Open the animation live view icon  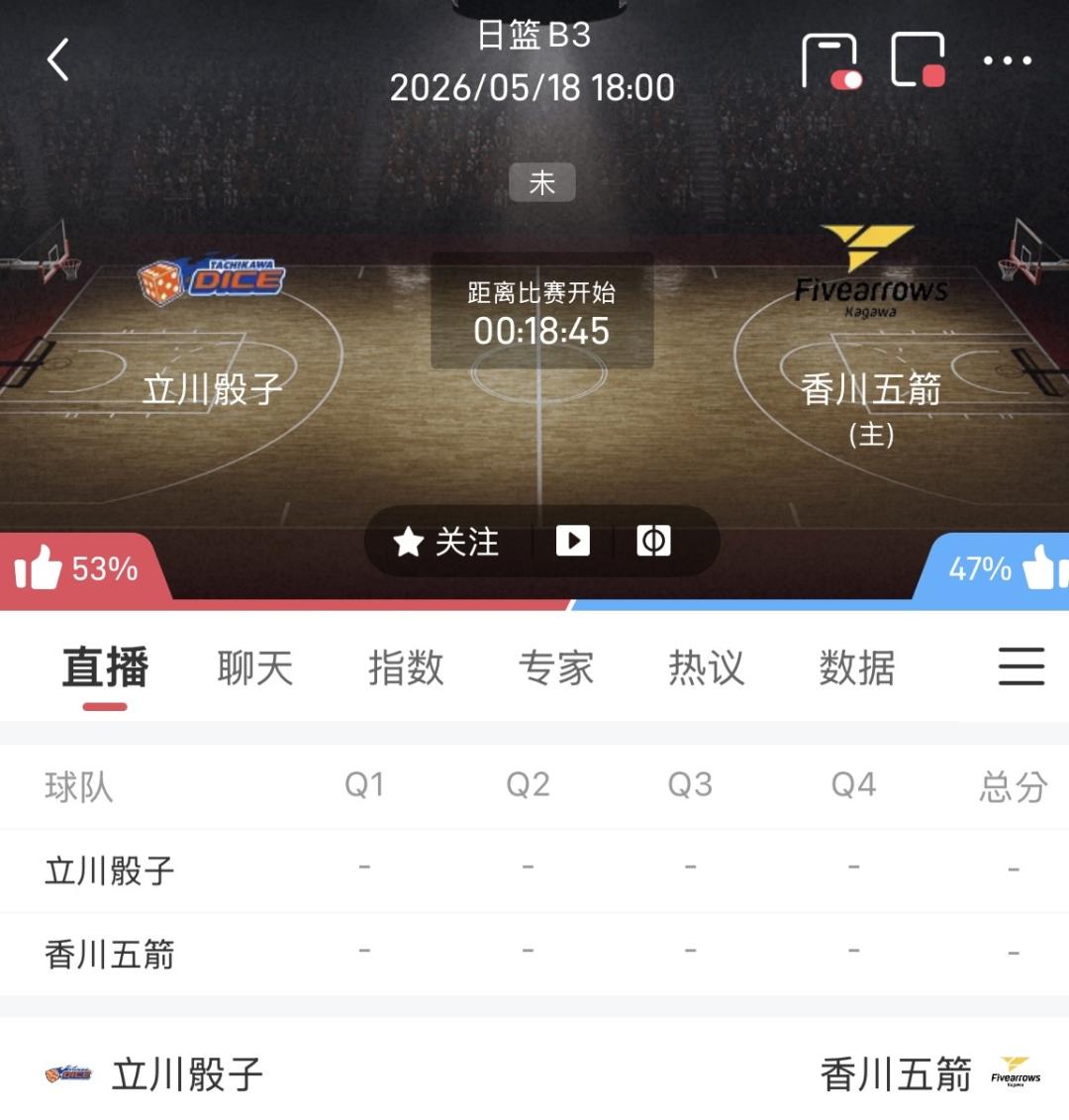[653, 541]
